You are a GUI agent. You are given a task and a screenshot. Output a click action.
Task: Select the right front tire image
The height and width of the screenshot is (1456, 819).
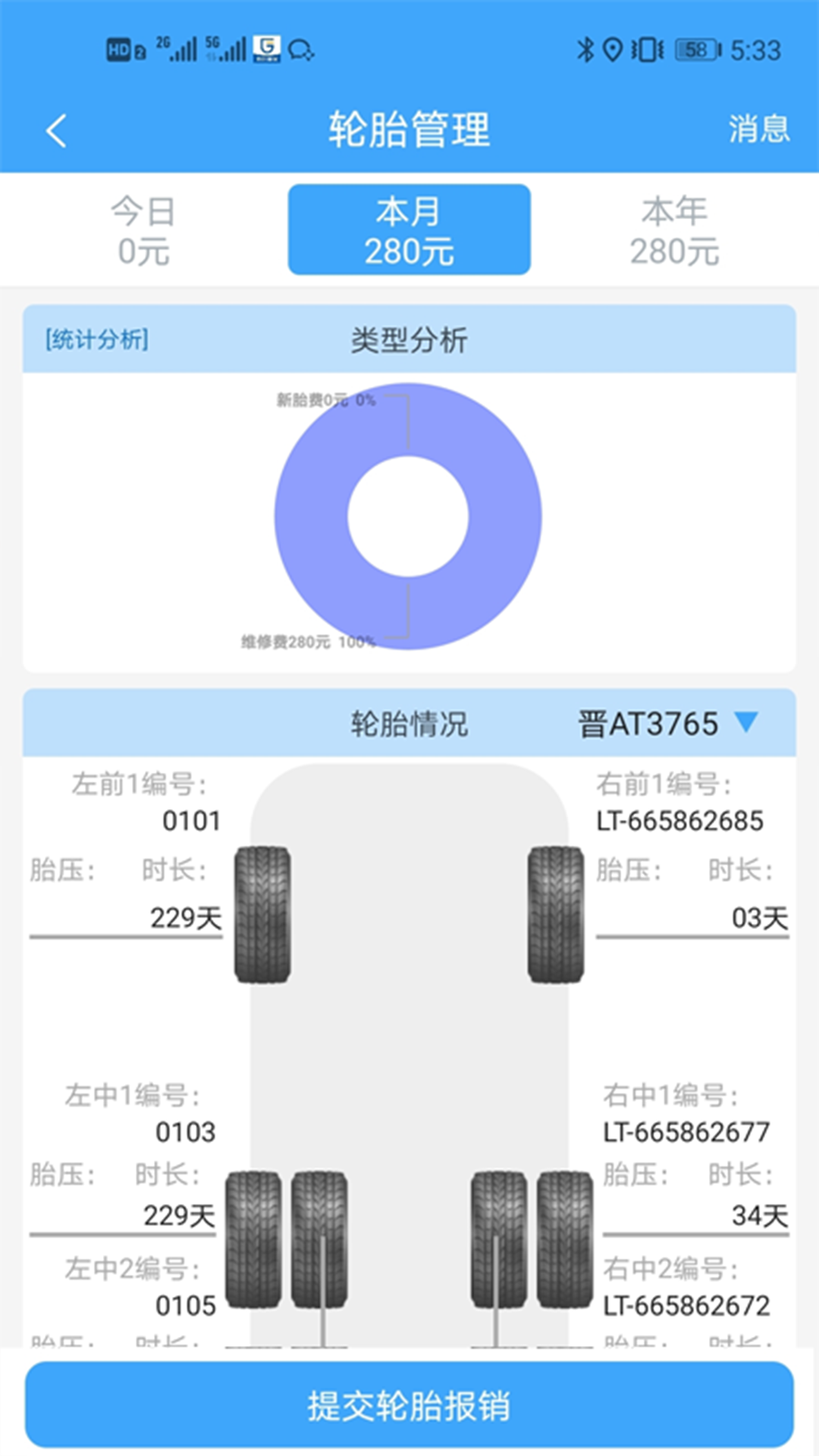click(556, 915)
